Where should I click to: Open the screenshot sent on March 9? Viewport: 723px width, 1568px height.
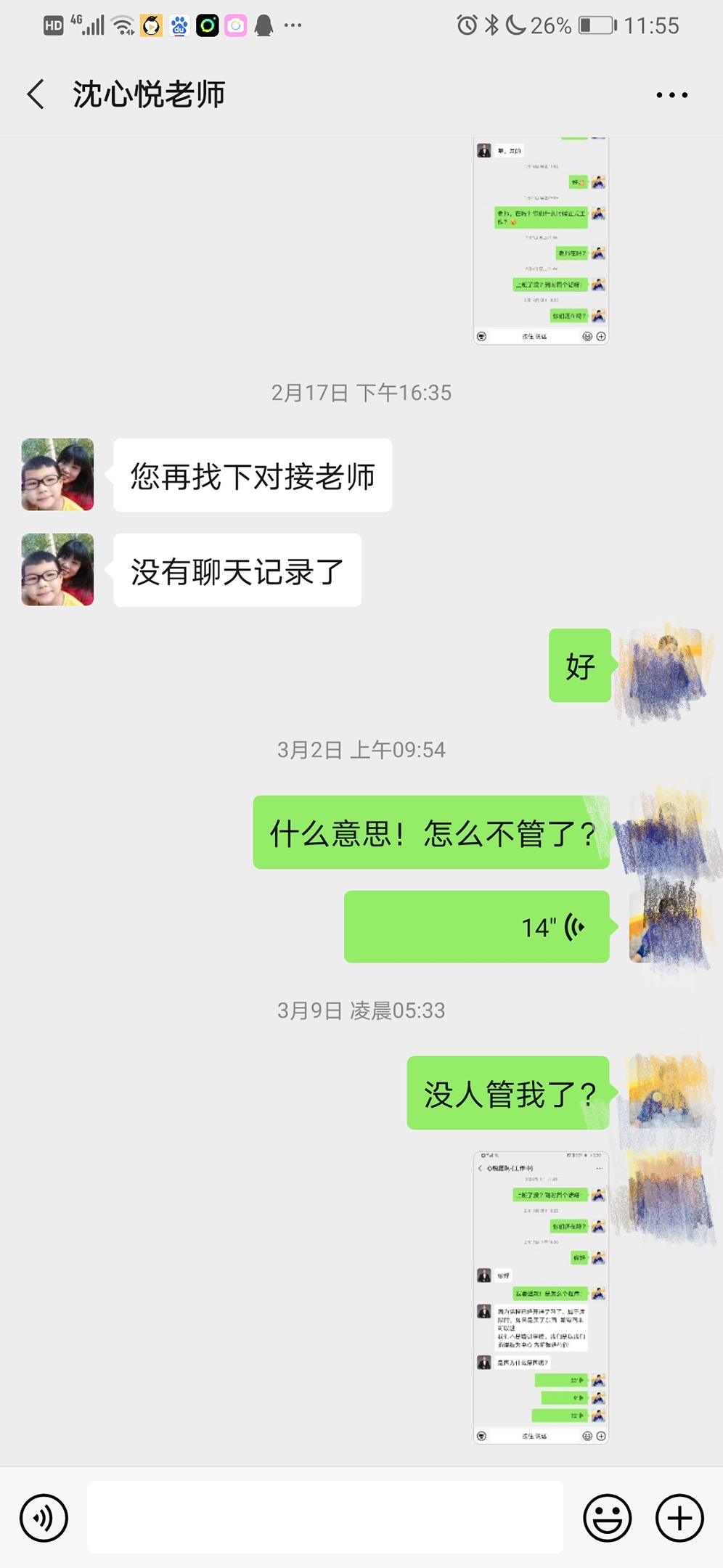click(541, 1297)
